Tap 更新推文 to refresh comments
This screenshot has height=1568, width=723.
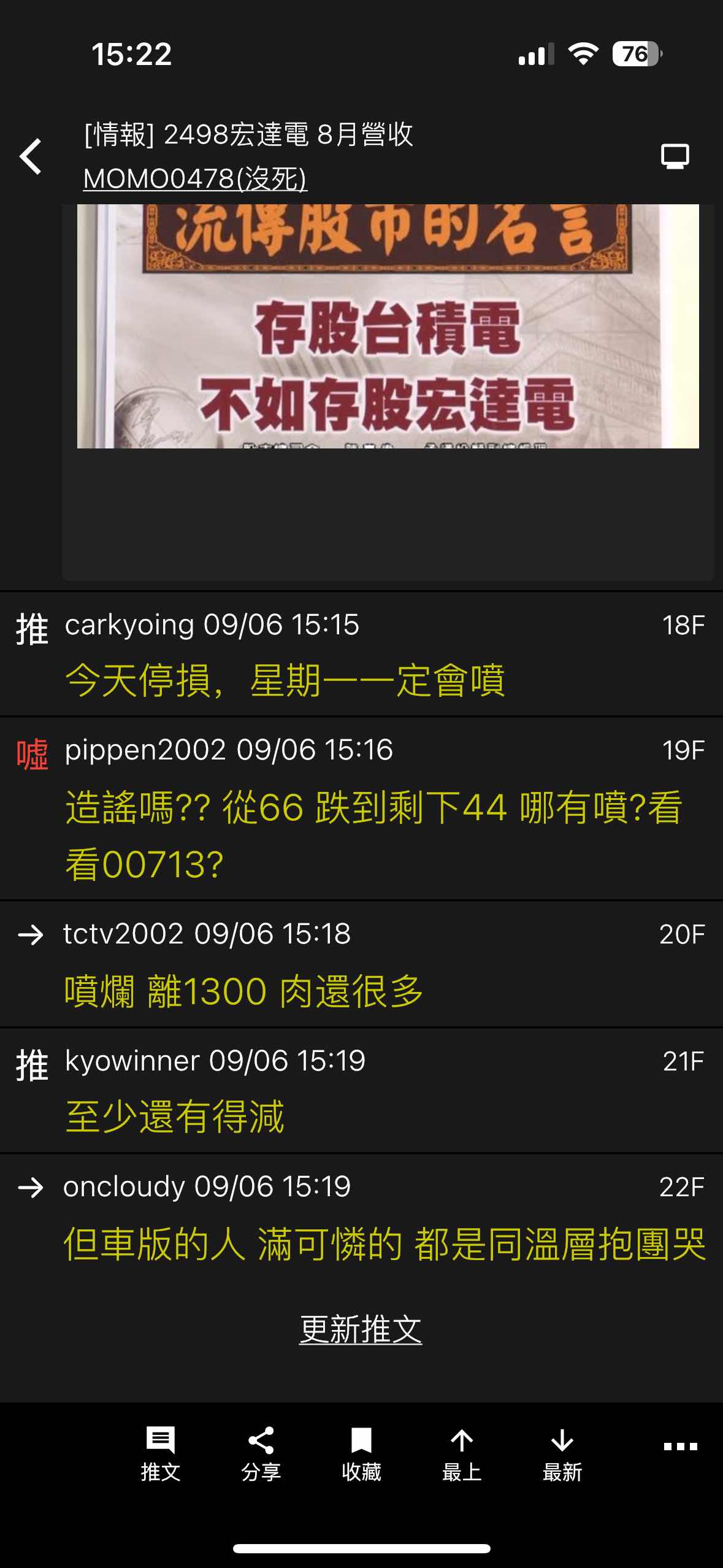[361, 1330]
